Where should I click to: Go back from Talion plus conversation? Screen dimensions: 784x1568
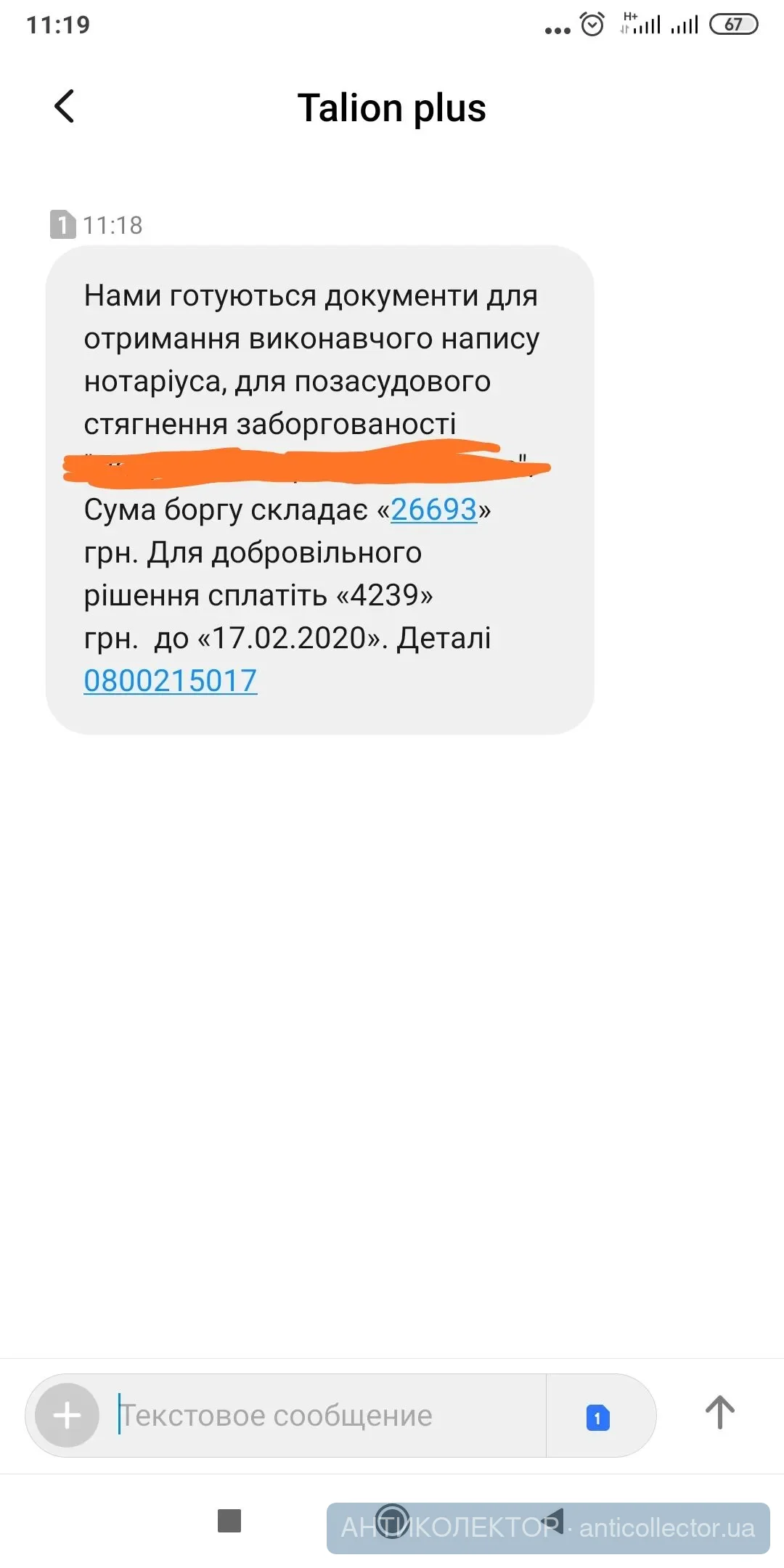[x=65, y=107]
